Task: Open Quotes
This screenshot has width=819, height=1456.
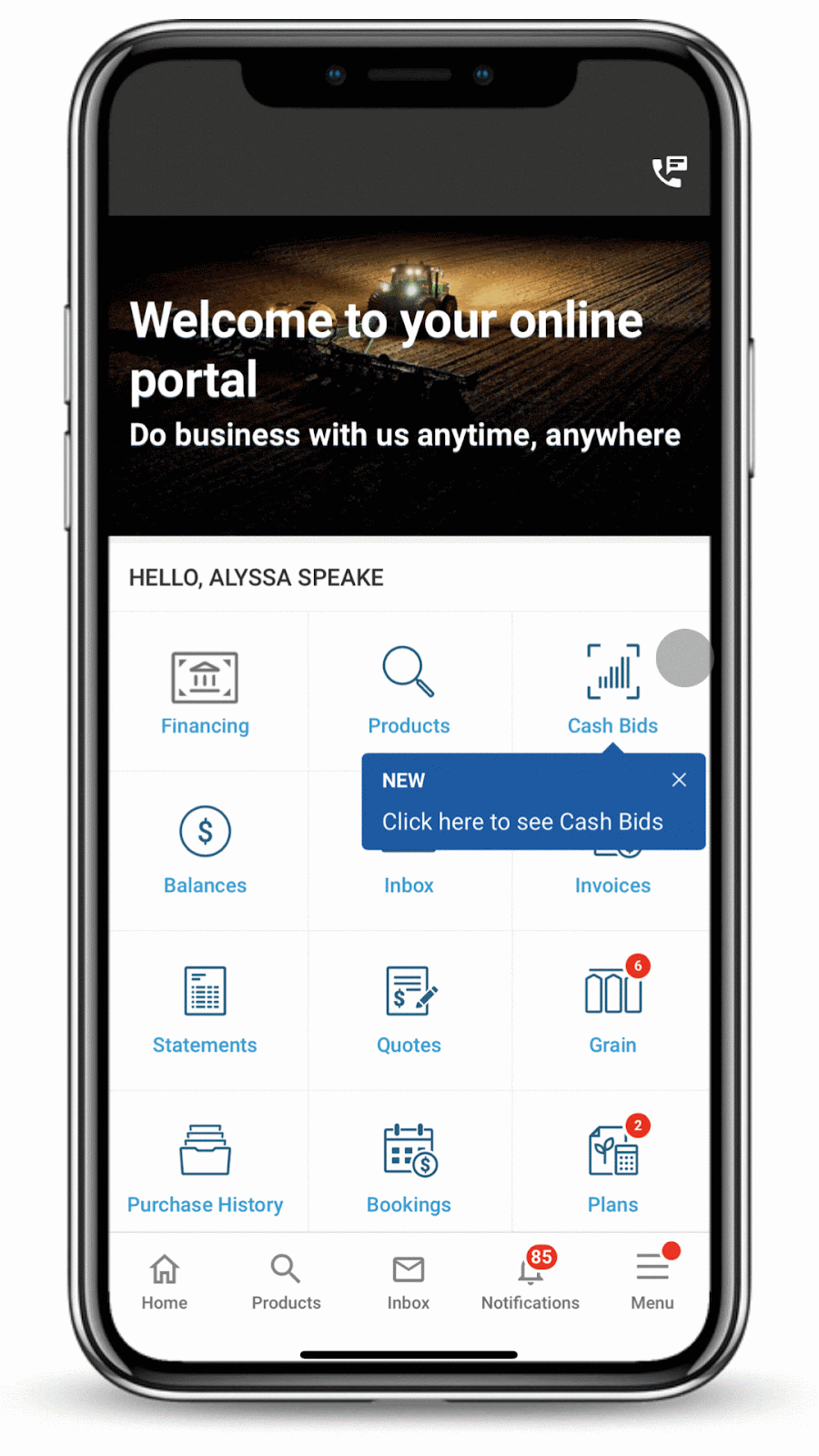Action: pyautogui.click(x=409, y=1010)
